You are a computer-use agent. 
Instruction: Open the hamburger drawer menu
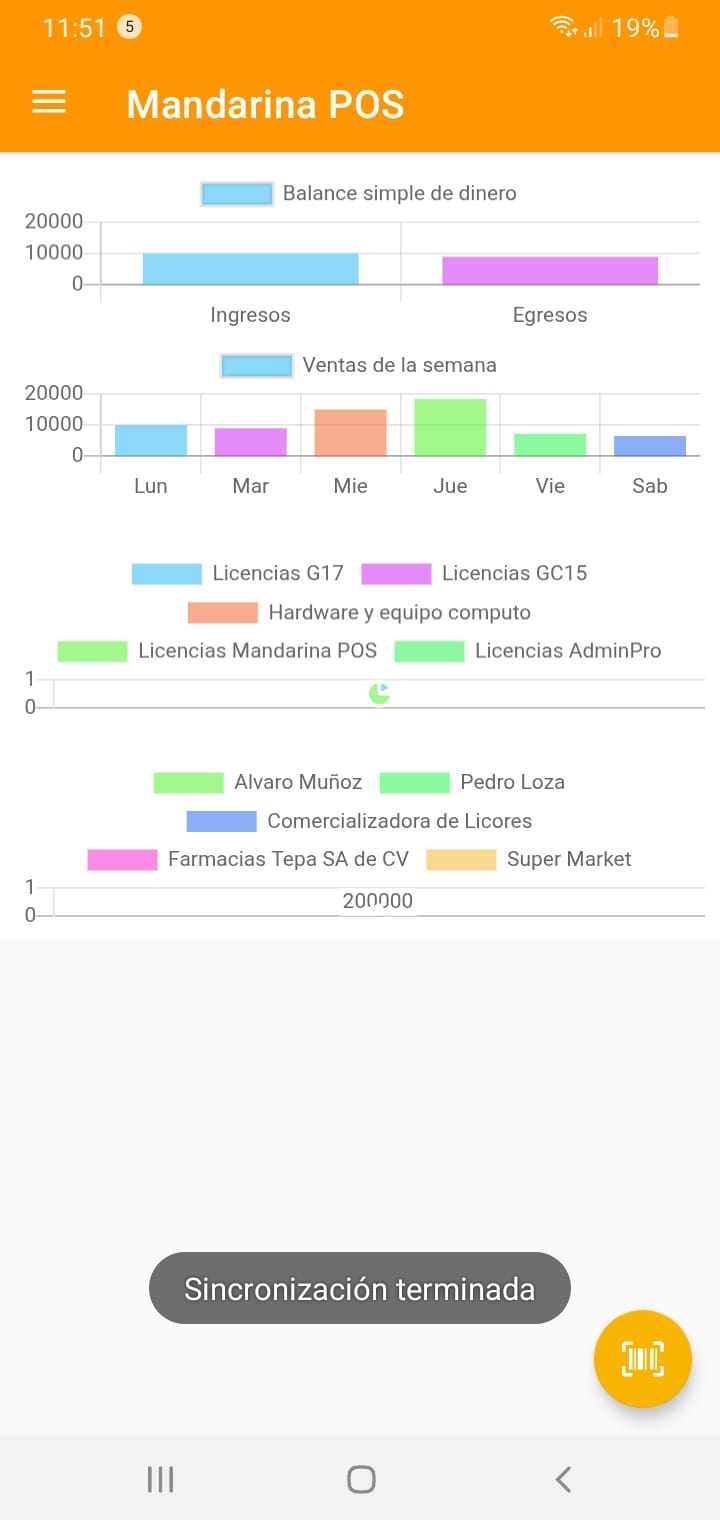tap(49, 103)
